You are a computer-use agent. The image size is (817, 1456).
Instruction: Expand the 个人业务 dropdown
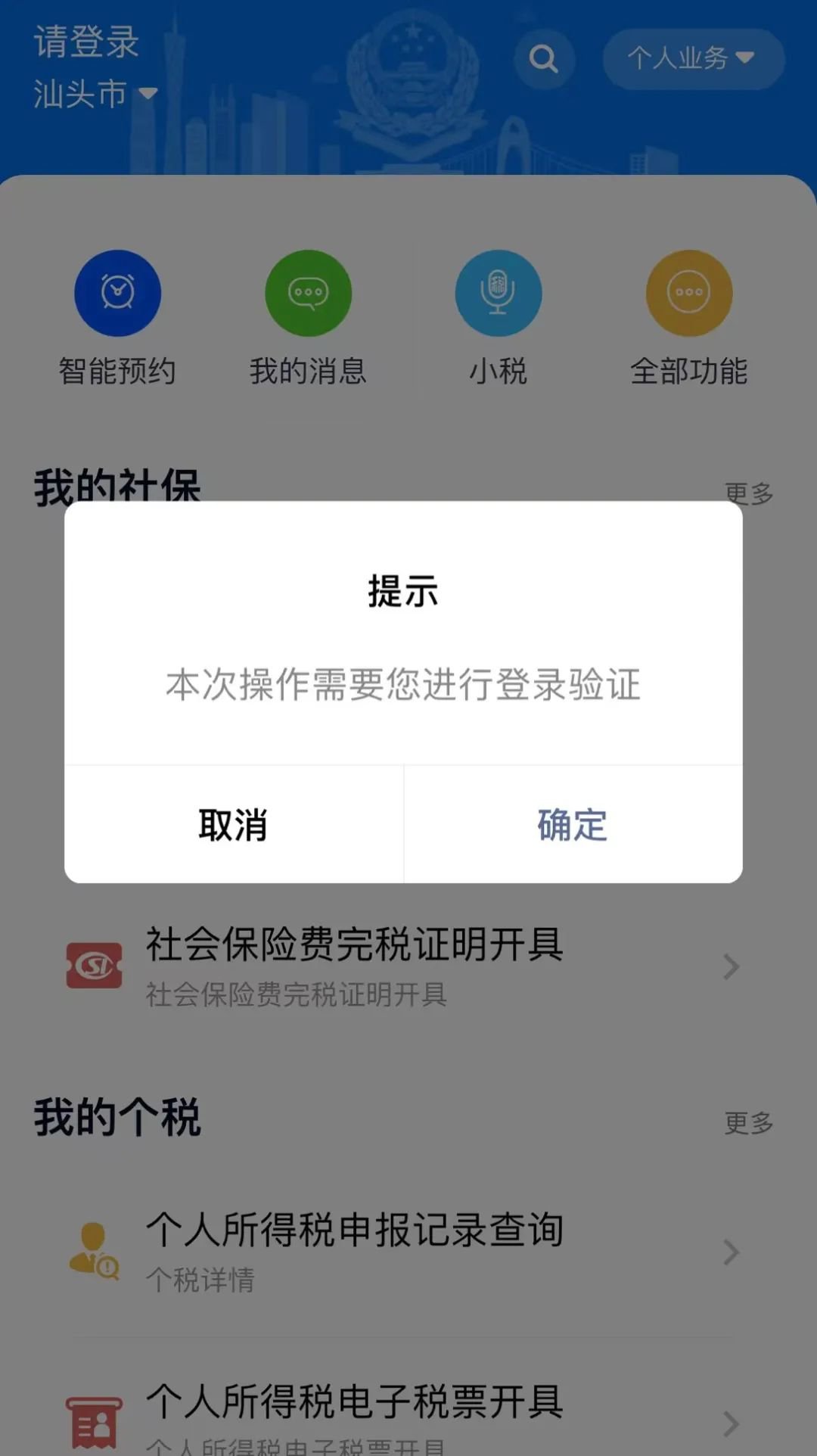click(x=692, y=58)
